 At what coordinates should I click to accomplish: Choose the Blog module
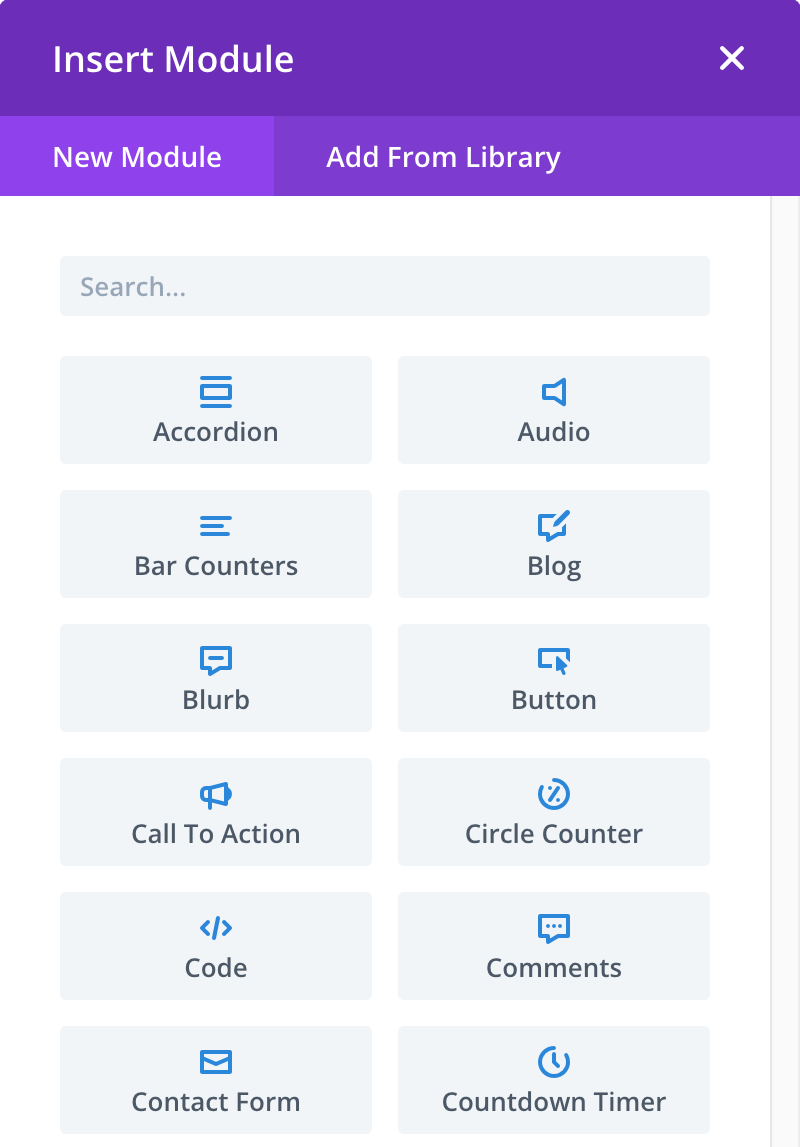[554, 544]
